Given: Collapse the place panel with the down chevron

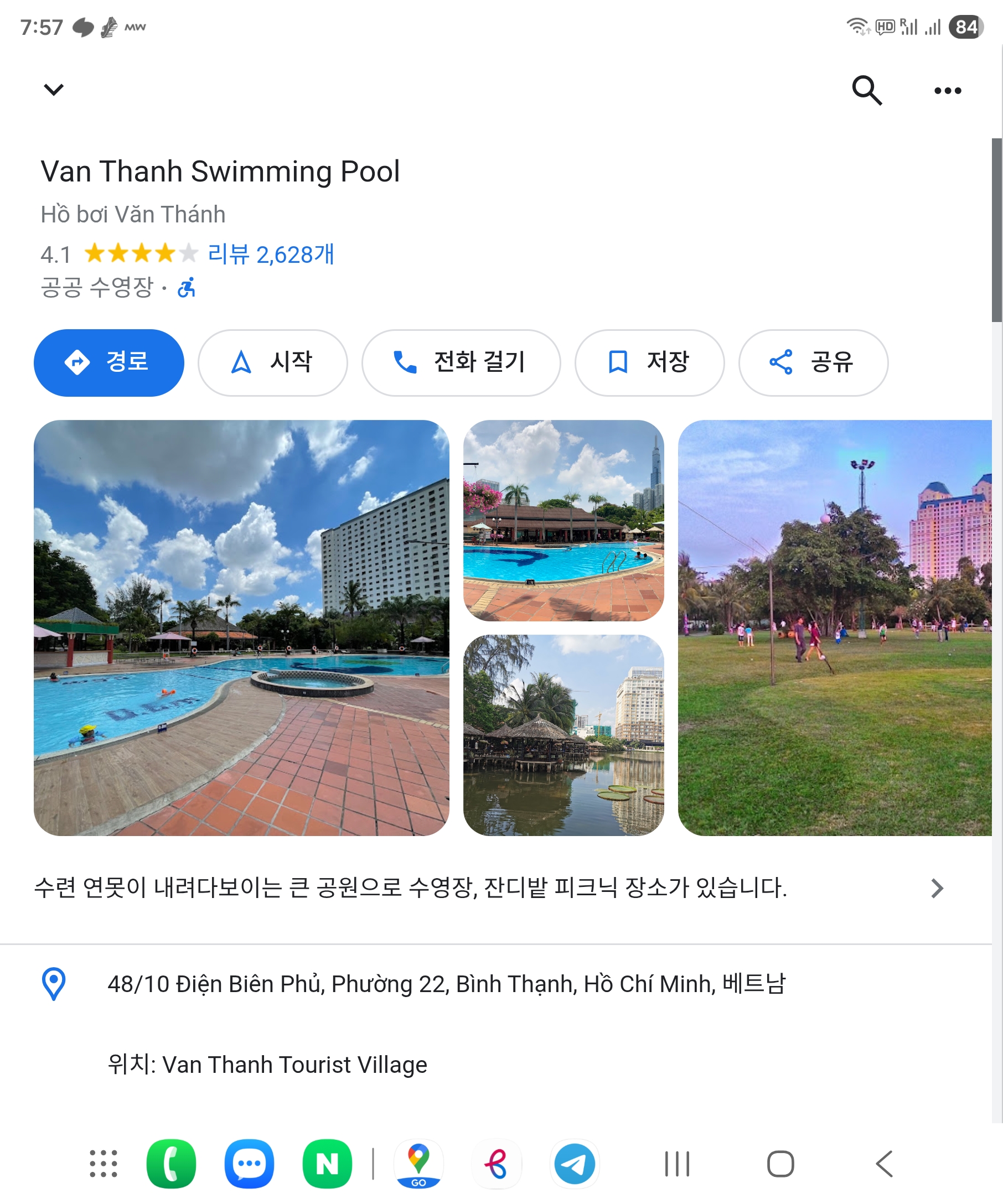Looking at the screenshot, I should pyautogui.click(x=53, y=90).
